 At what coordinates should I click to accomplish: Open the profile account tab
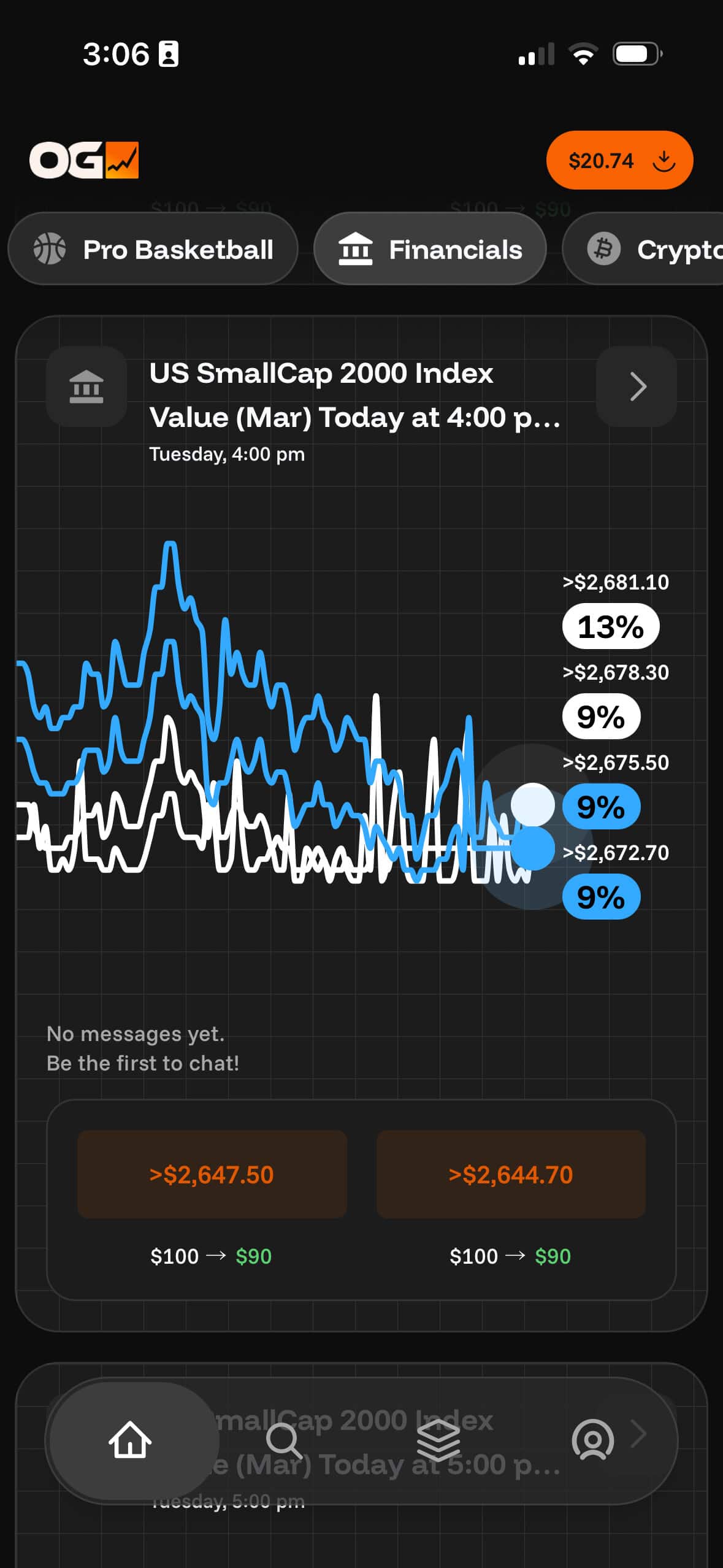click(x=592, y=1439)
